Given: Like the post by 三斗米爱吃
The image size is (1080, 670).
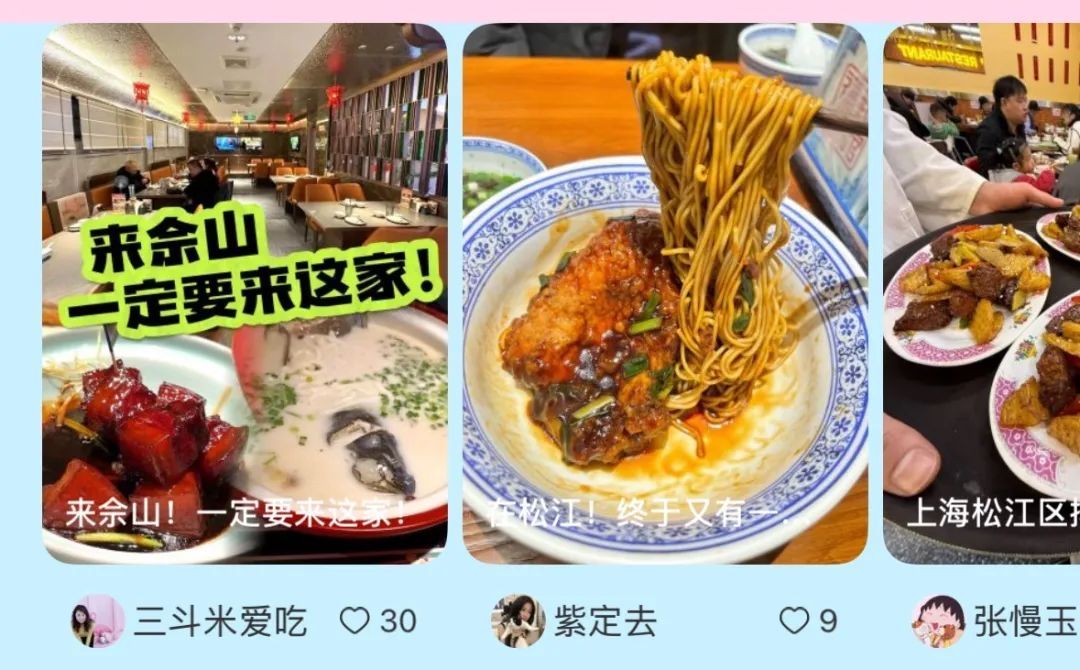Looking at the screenshot, I should click(x=355, y=621).
